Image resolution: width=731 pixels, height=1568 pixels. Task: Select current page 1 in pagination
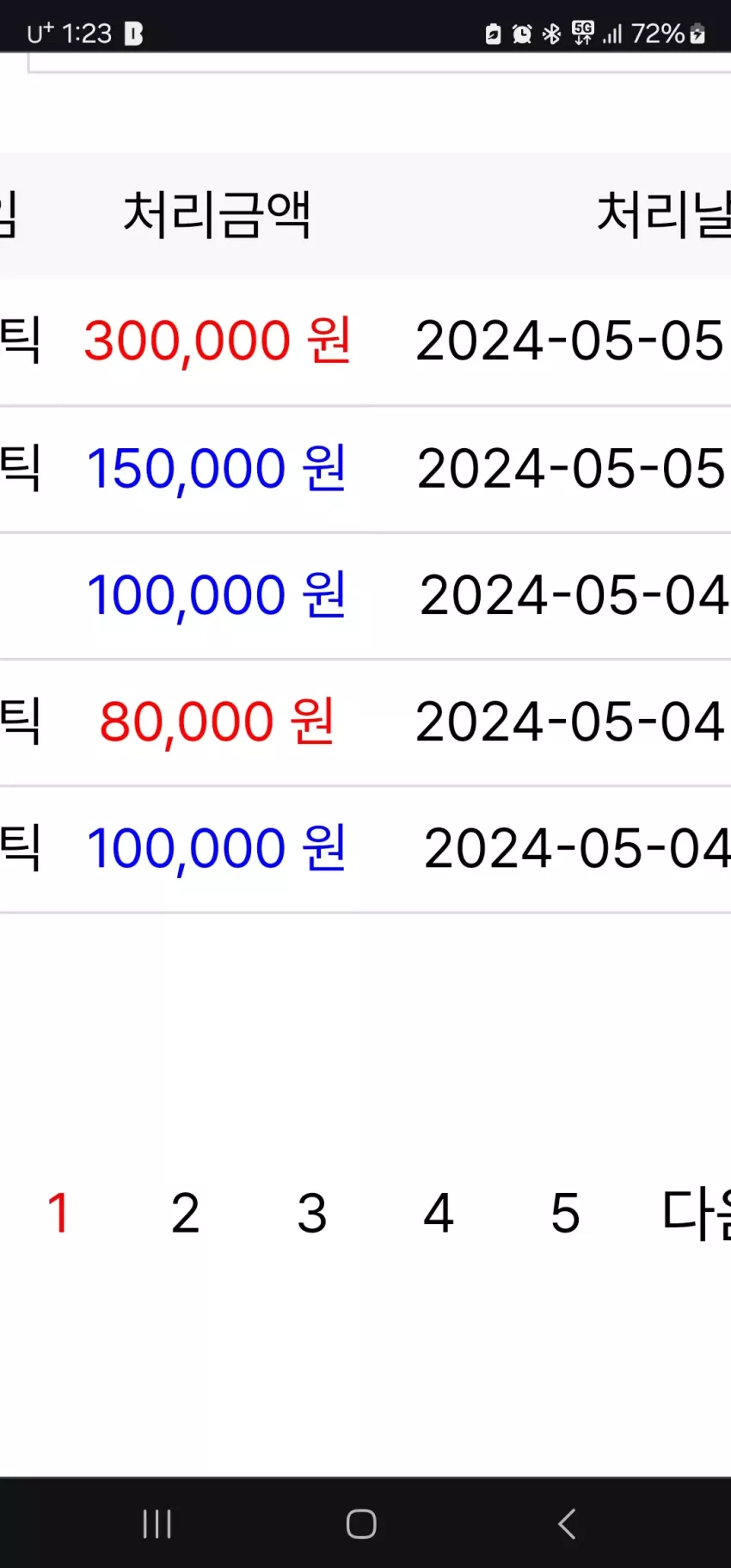coord(58,1213)
